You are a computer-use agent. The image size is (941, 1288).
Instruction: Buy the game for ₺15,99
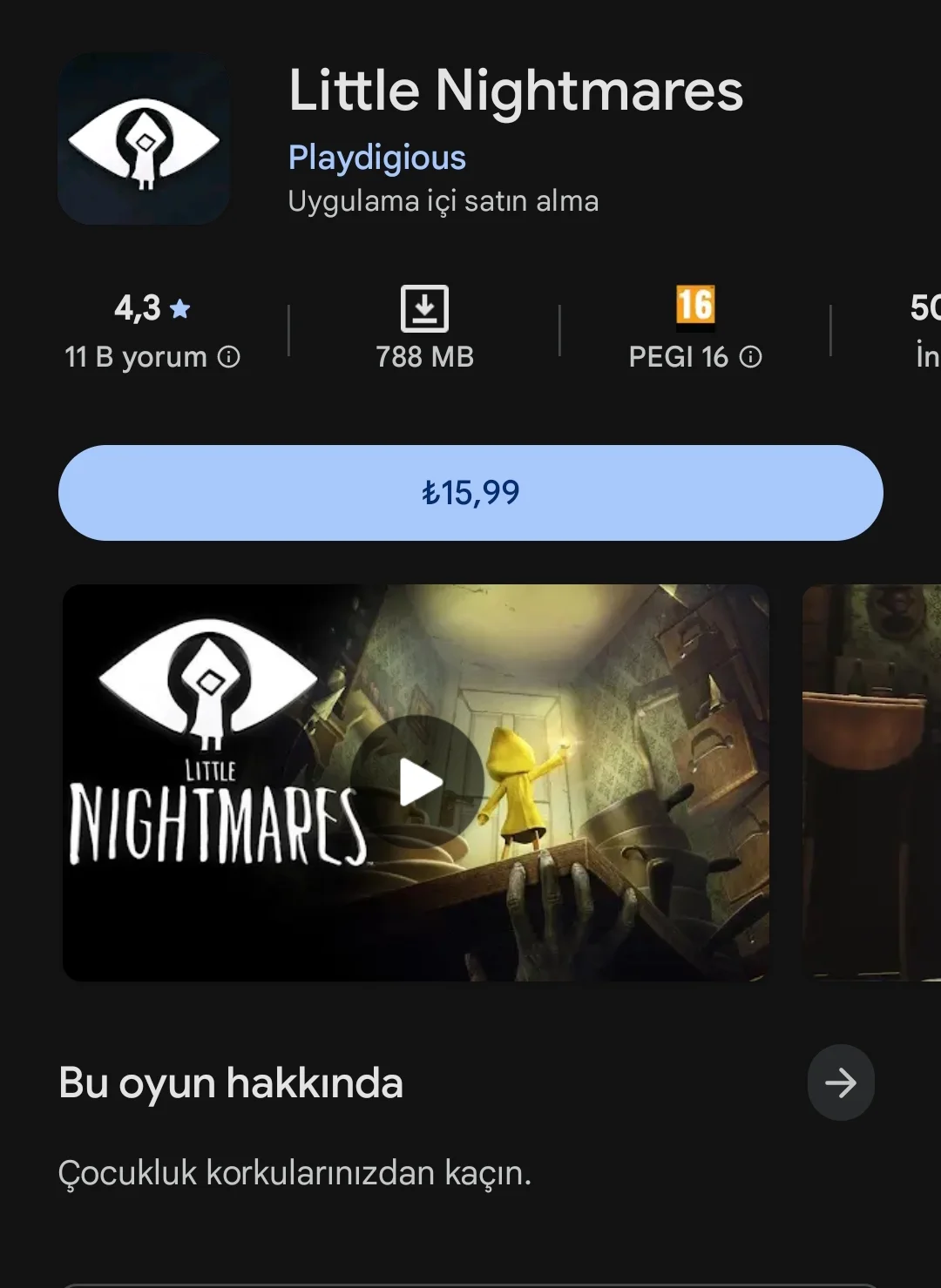(x=470, y=493)
